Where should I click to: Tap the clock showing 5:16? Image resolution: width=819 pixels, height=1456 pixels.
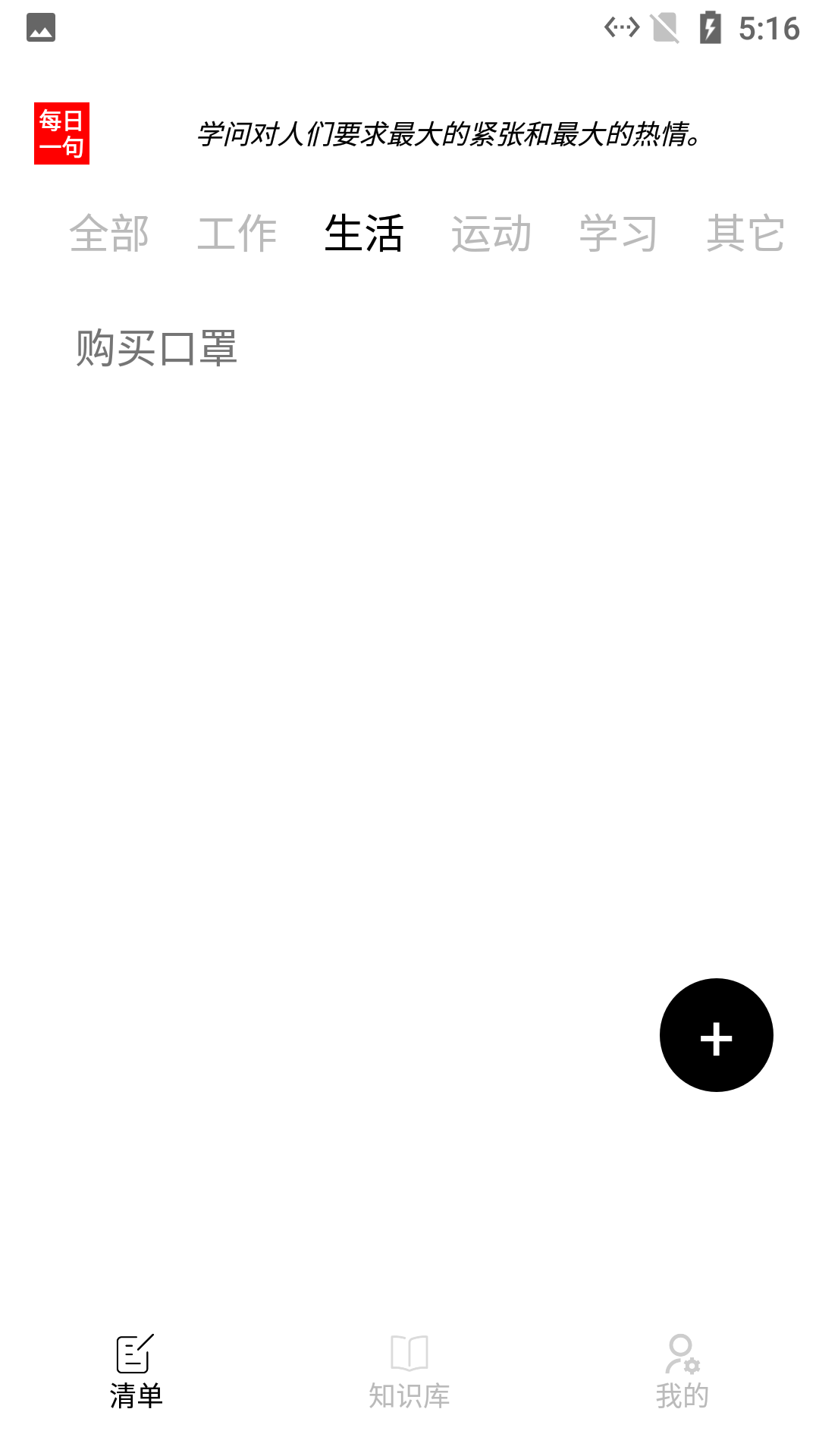770,27
